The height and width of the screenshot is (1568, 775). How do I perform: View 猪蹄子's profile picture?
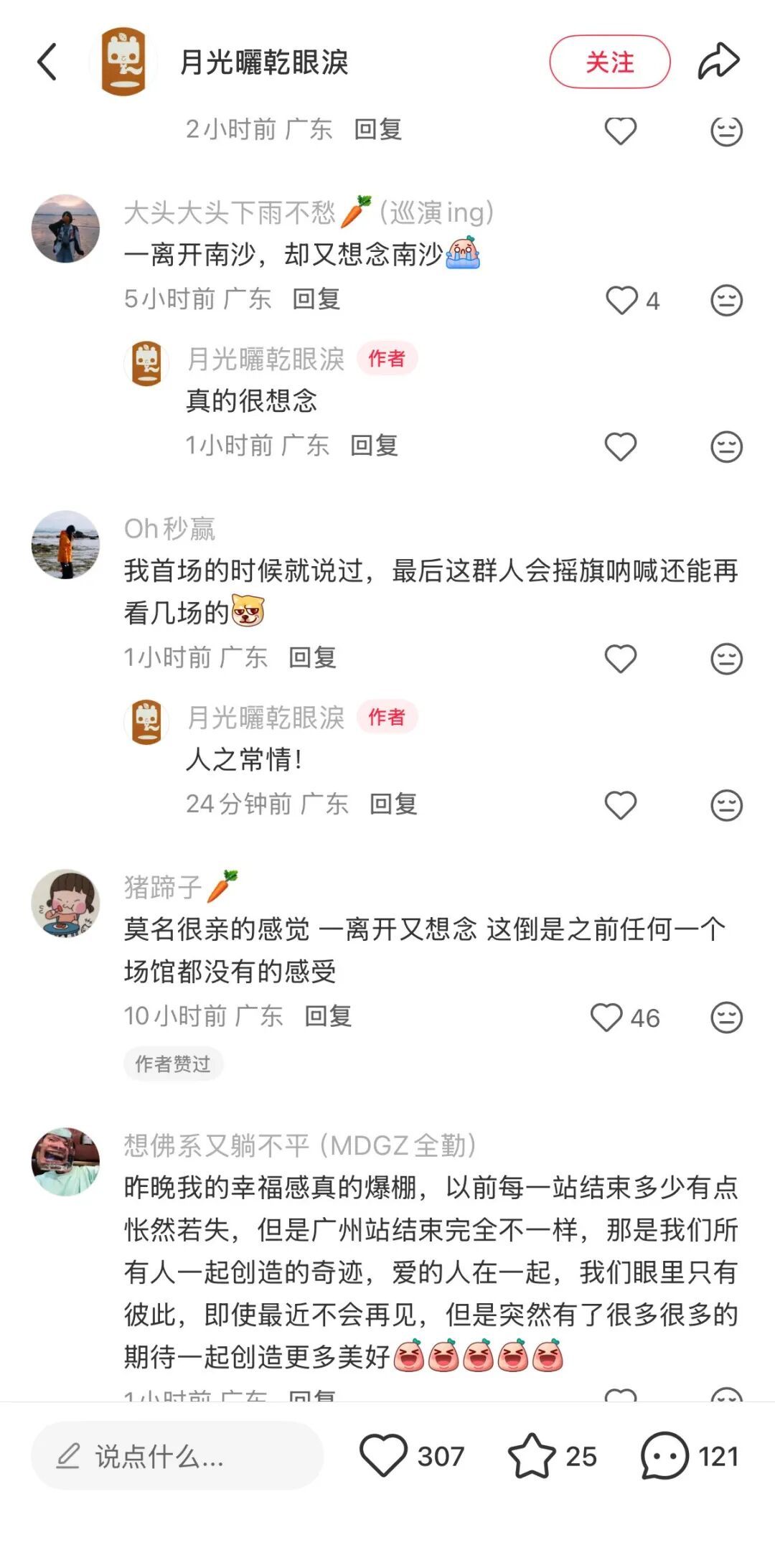tap(65, 903)
